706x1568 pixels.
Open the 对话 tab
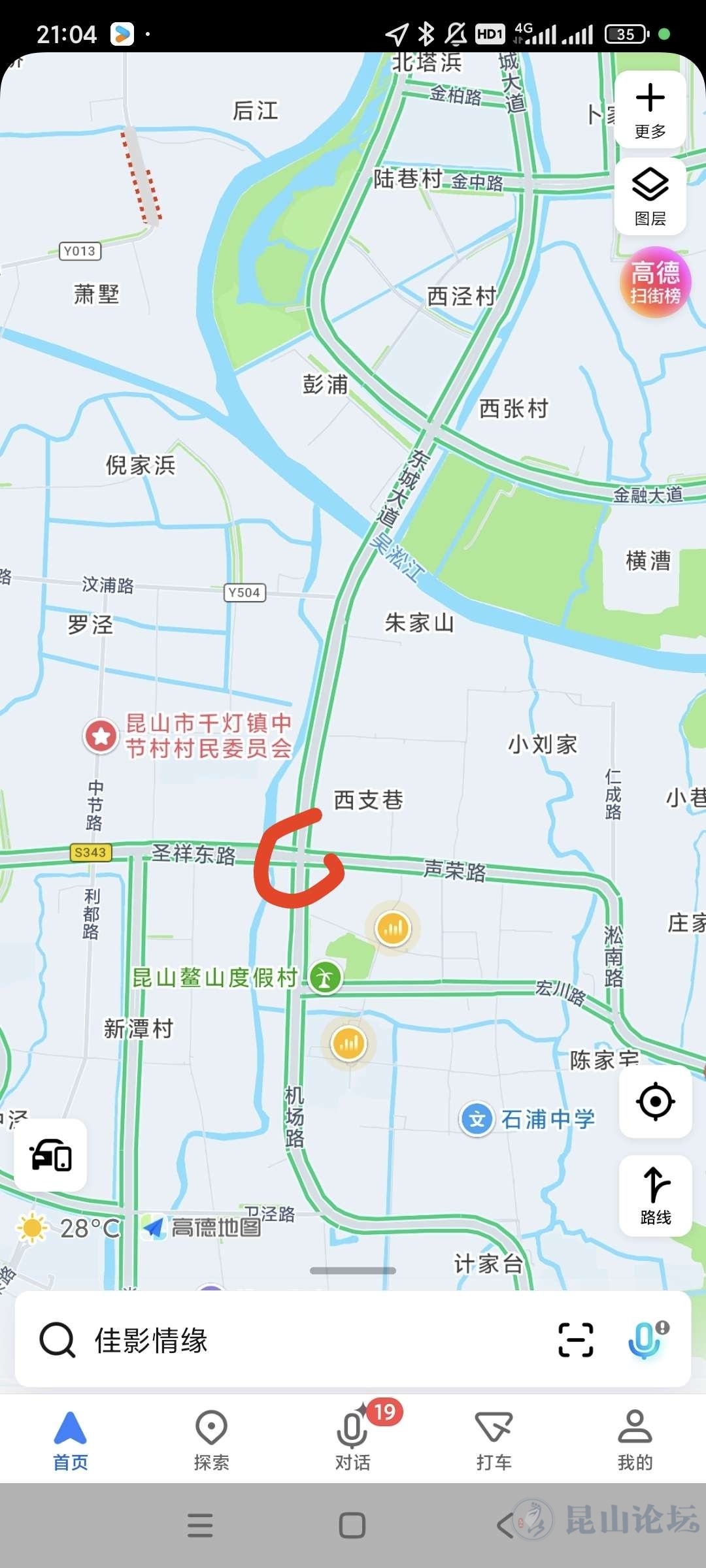353,1440
